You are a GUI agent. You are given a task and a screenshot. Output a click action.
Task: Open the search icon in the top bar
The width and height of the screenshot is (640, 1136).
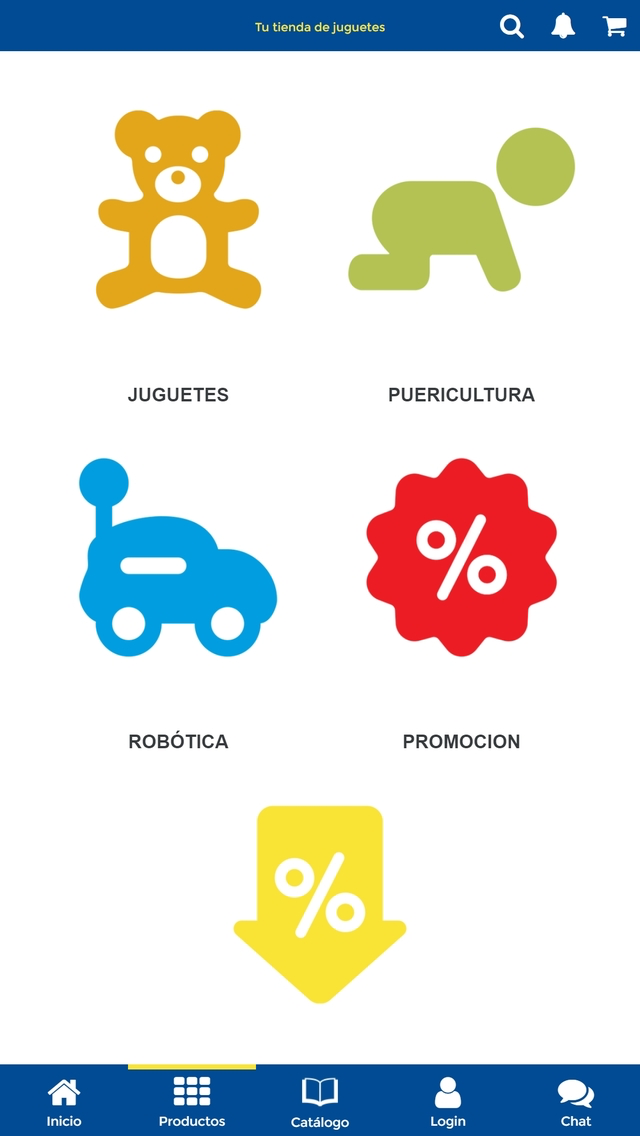click(x=512, y=27)
